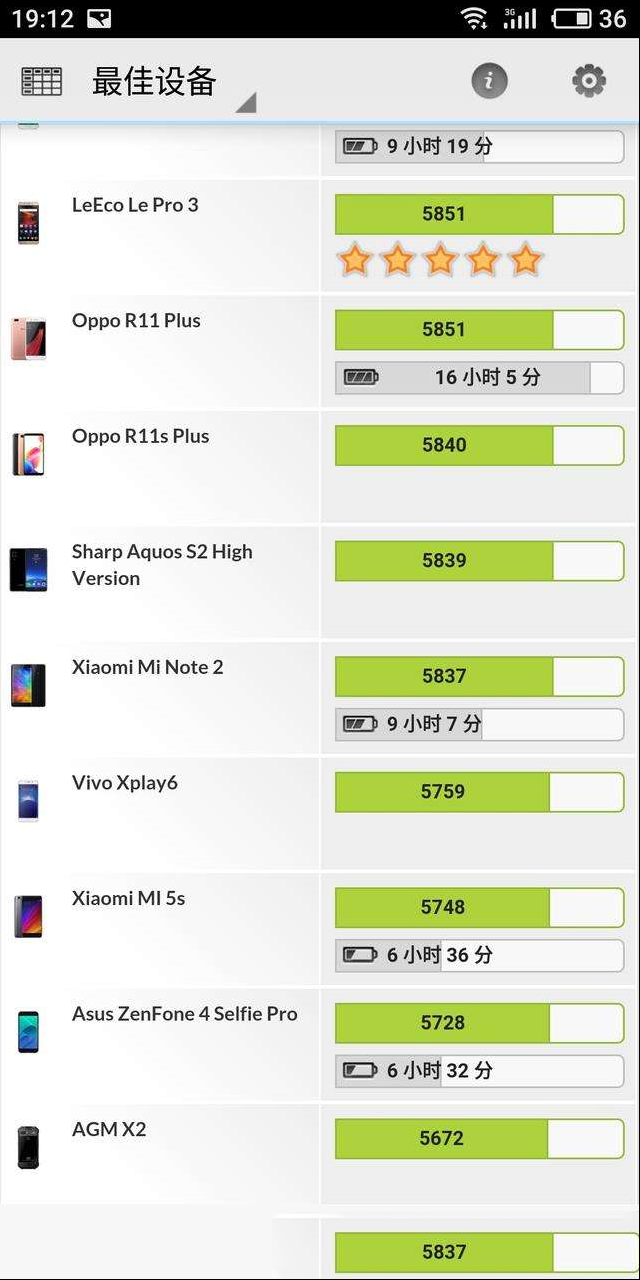Open the AGM X2 entry
Viewport: 640px width, 1280px height.
(x=320, y=1154)
